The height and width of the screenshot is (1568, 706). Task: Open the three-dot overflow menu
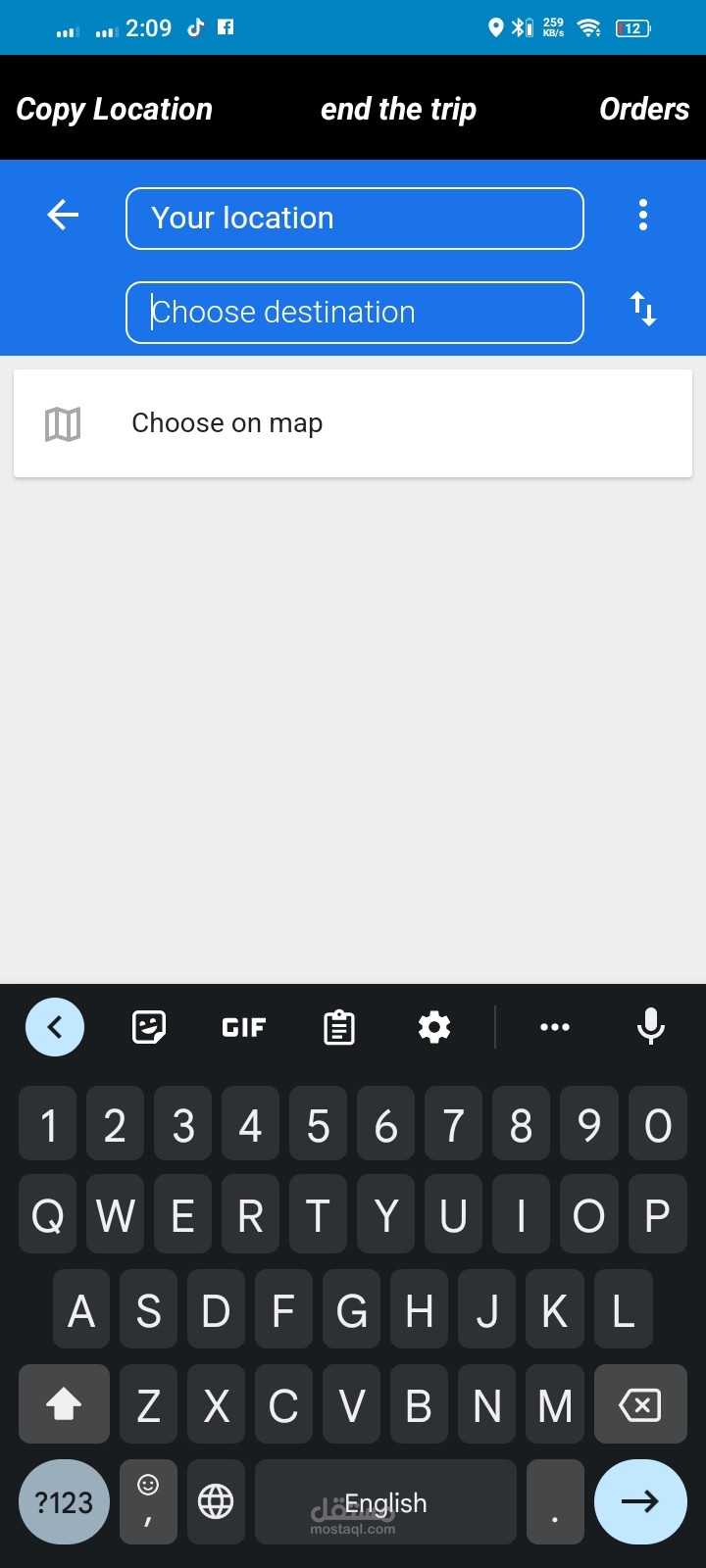point(643,215)
